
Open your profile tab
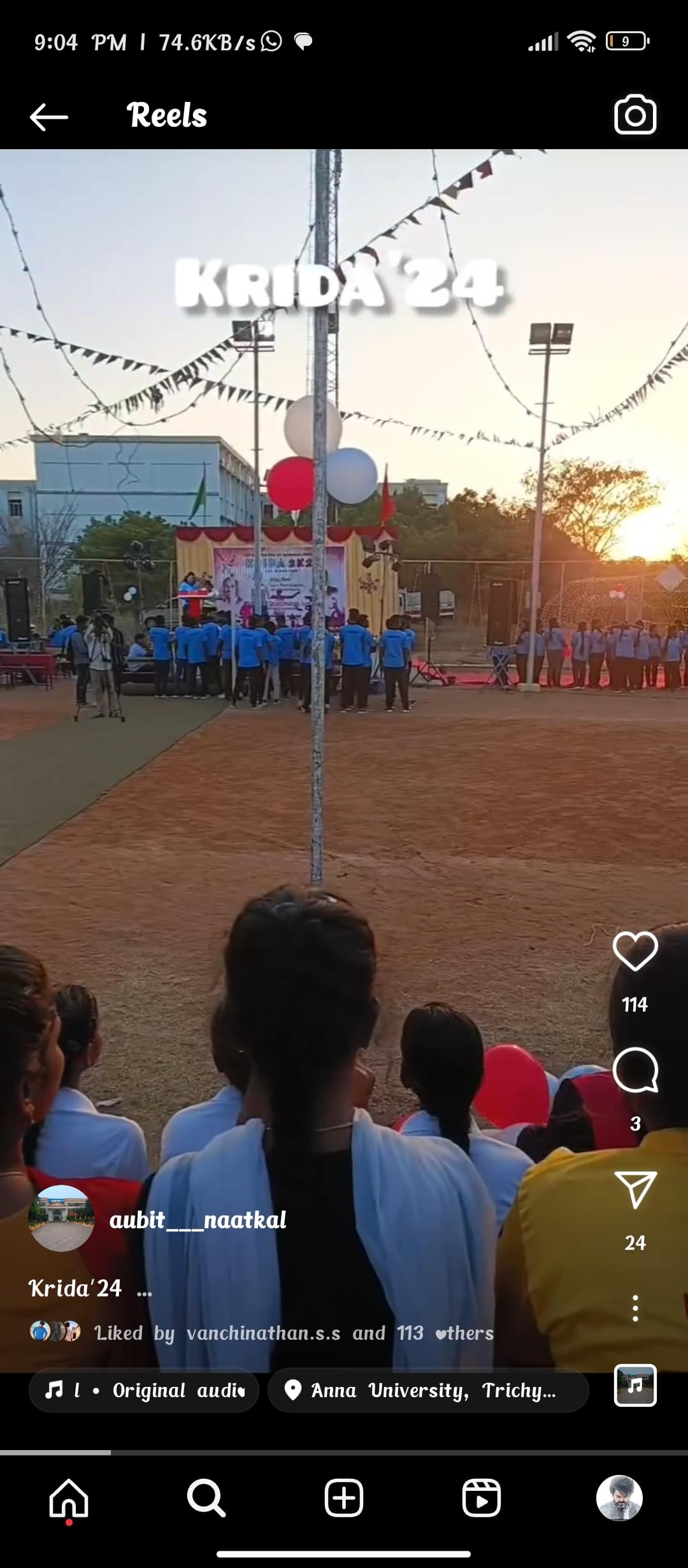pyautogui.click(x=619, y=1498)
